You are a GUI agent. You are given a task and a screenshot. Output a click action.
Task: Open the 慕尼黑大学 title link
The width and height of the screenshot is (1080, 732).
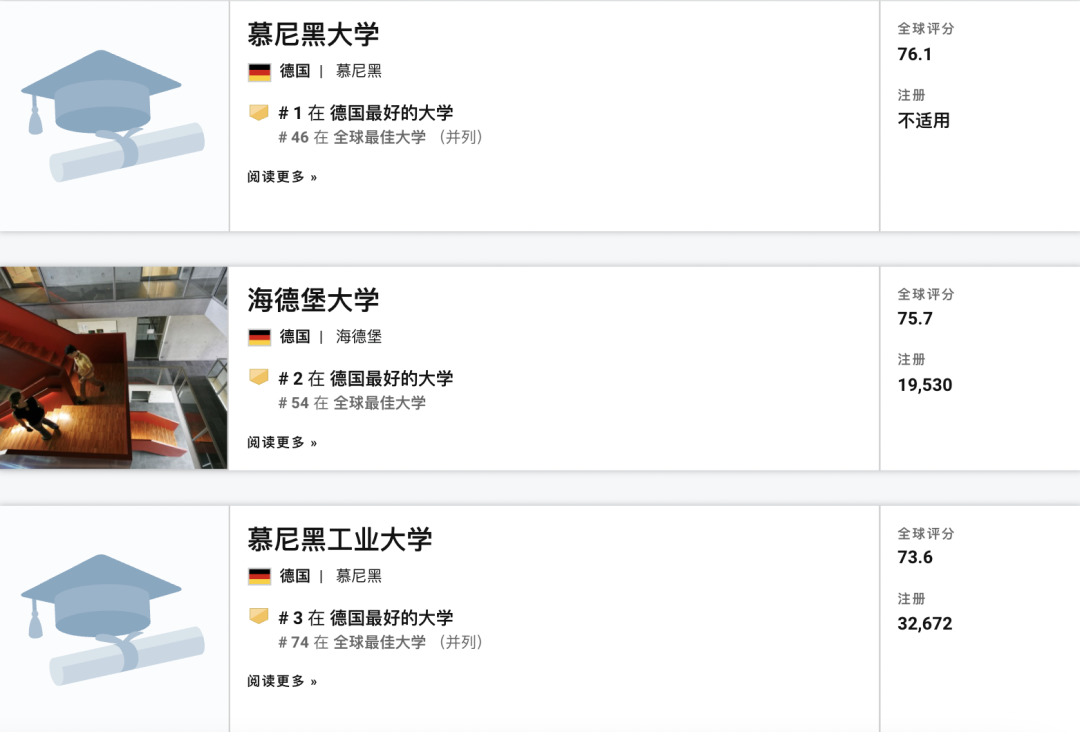pyautogui.click(x=313, y=34)
